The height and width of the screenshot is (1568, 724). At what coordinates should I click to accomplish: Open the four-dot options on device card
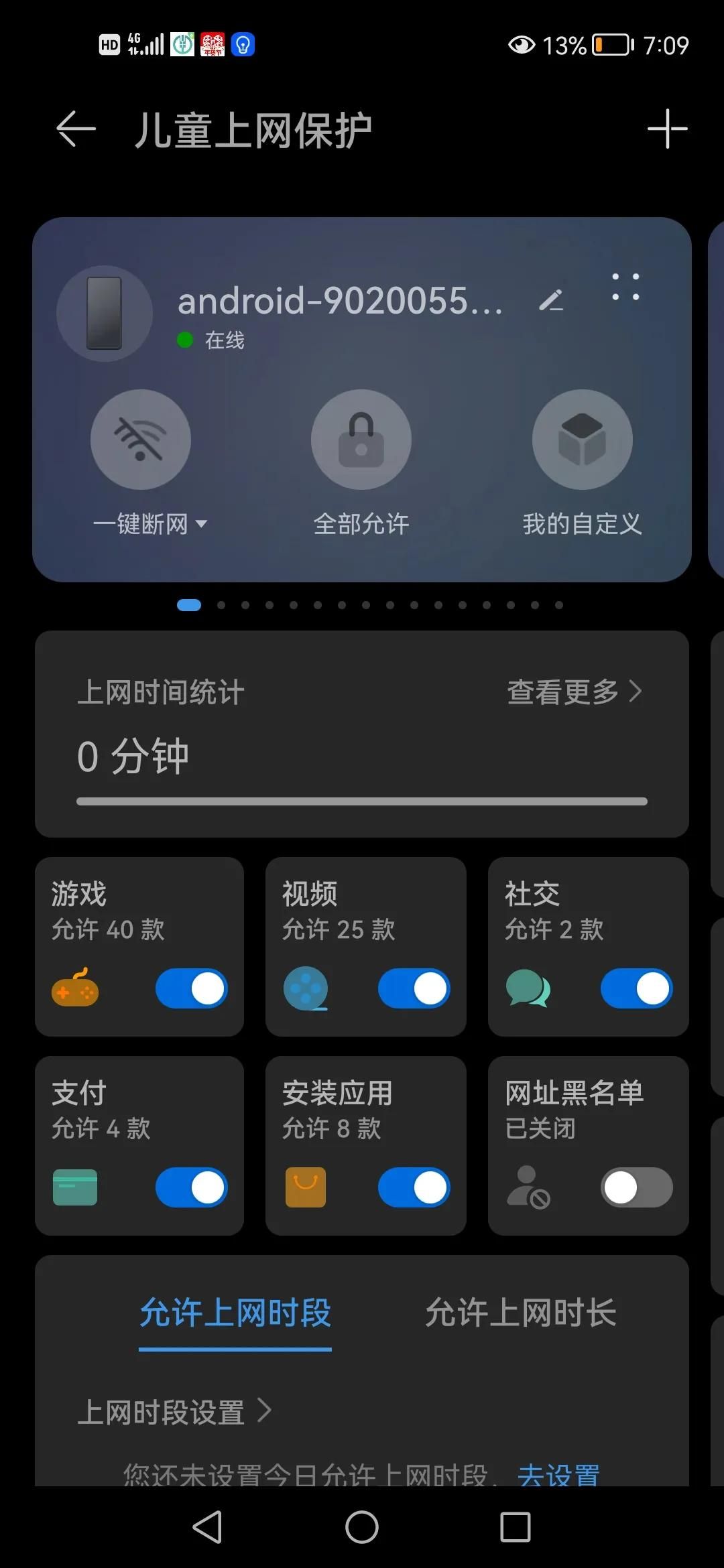(625, 287)
